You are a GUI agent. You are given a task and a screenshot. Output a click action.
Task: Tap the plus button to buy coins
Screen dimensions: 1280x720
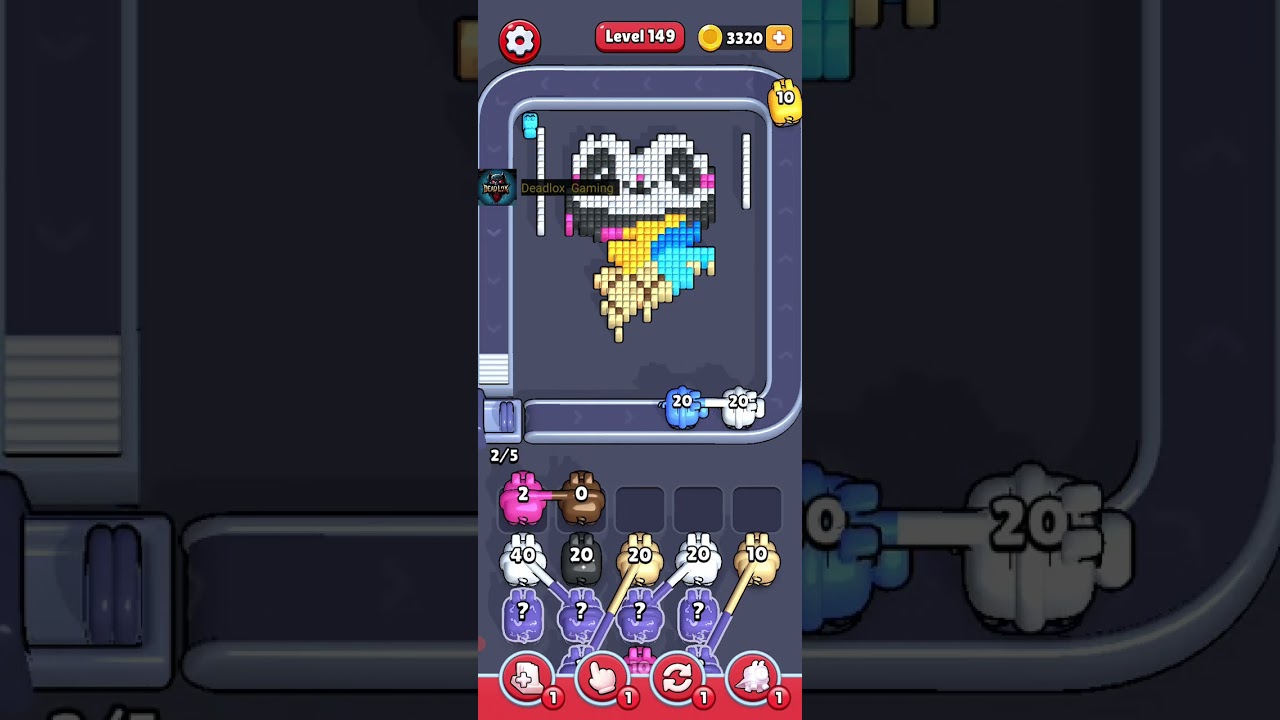coord(779,38)
